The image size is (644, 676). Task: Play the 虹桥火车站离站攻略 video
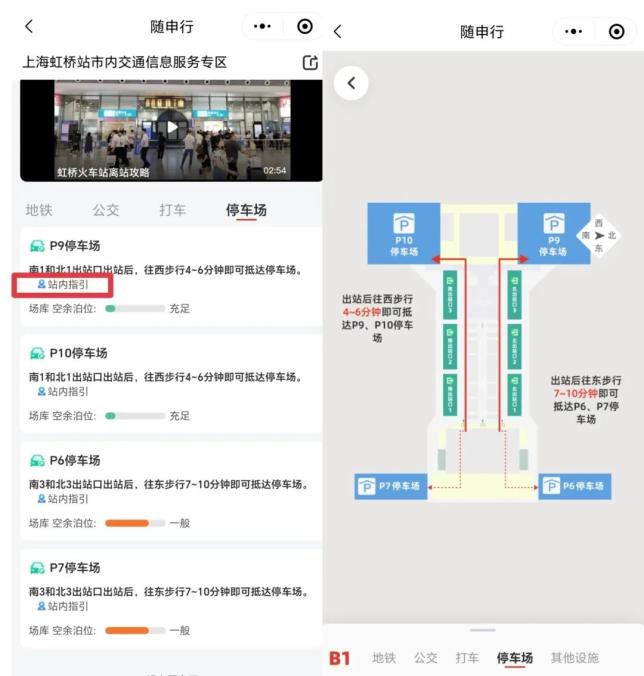pos(173,127)
